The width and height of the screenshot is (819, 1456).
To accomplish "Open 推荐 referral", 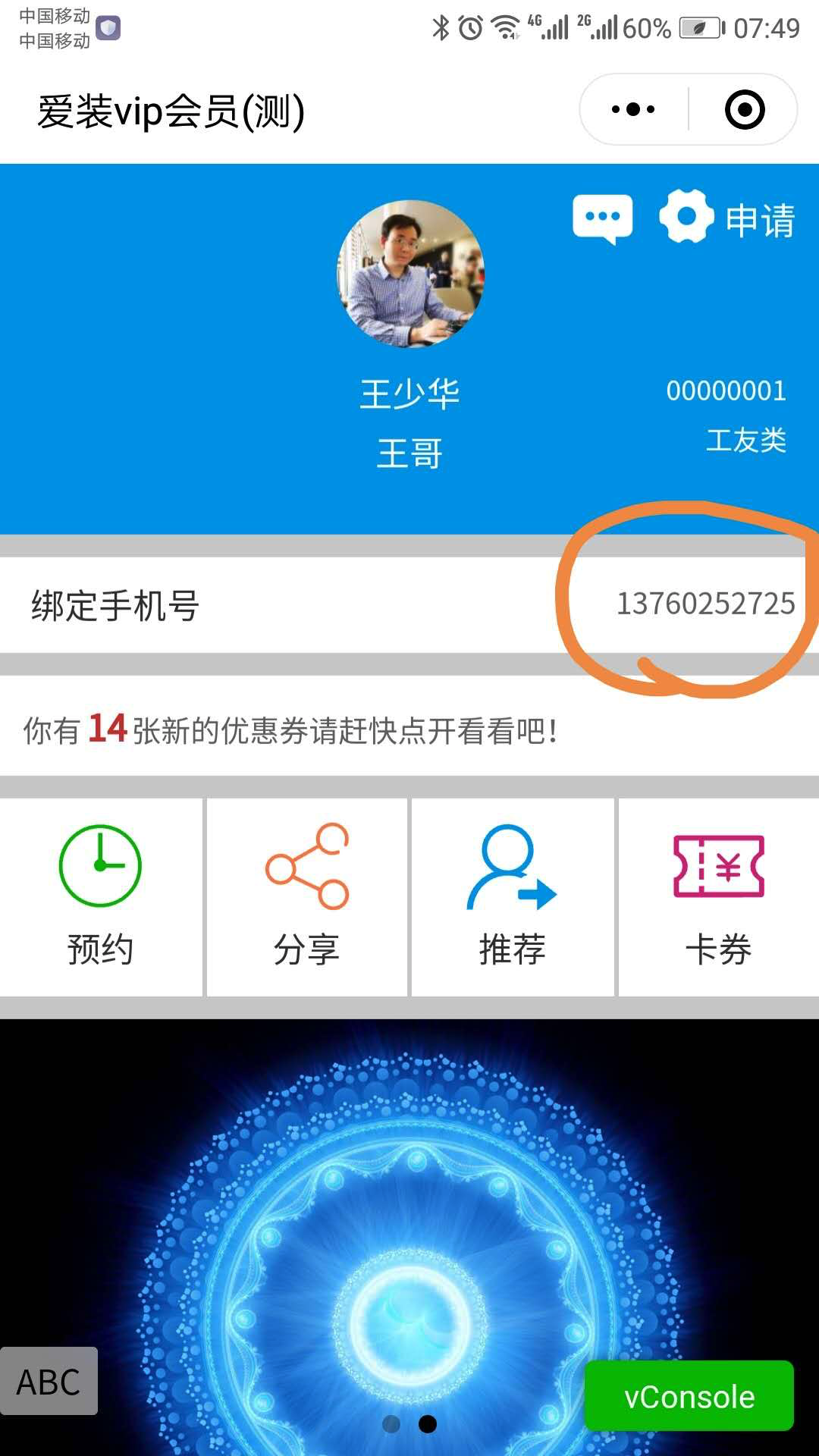I will [513, 896].
